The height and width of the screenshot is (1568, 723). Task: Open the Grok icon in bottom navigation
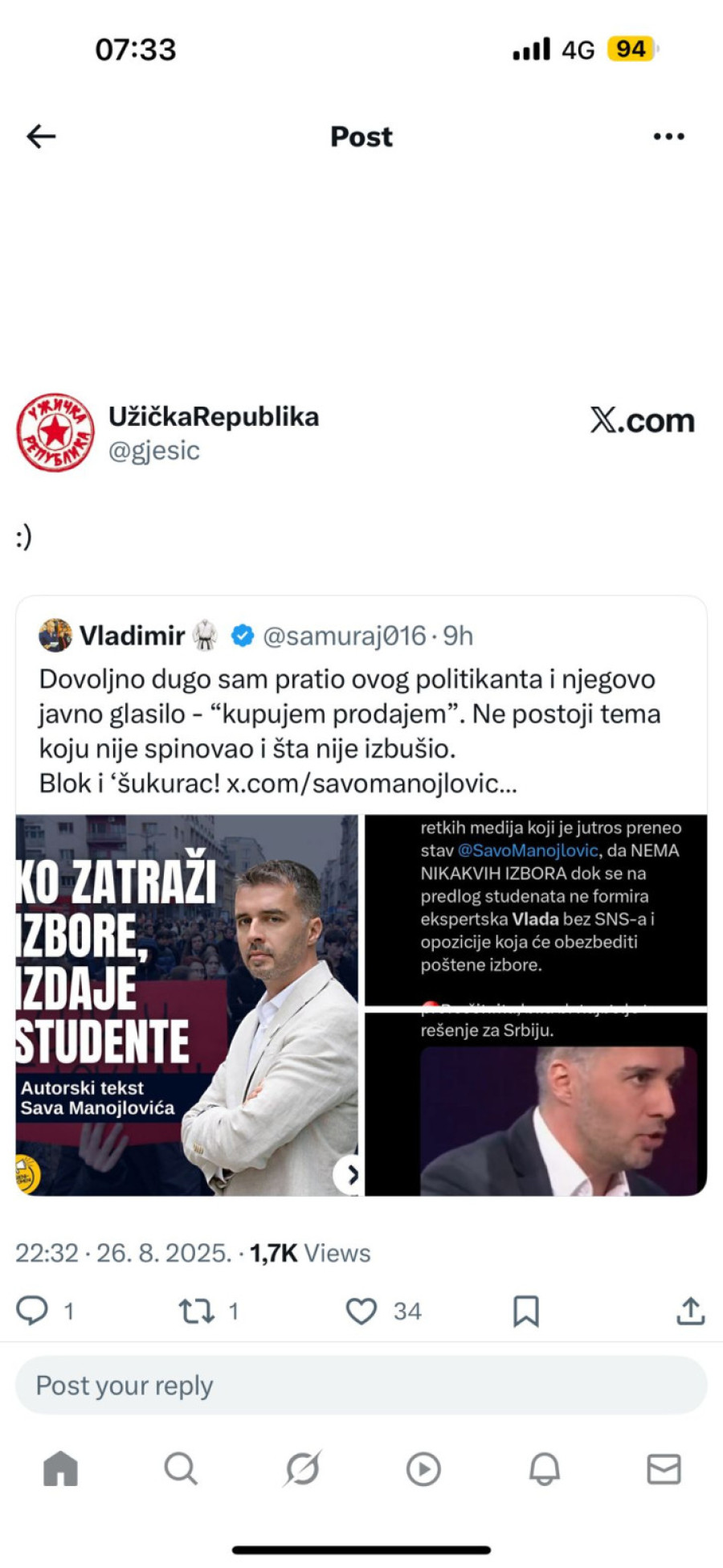pos(301,1468)
